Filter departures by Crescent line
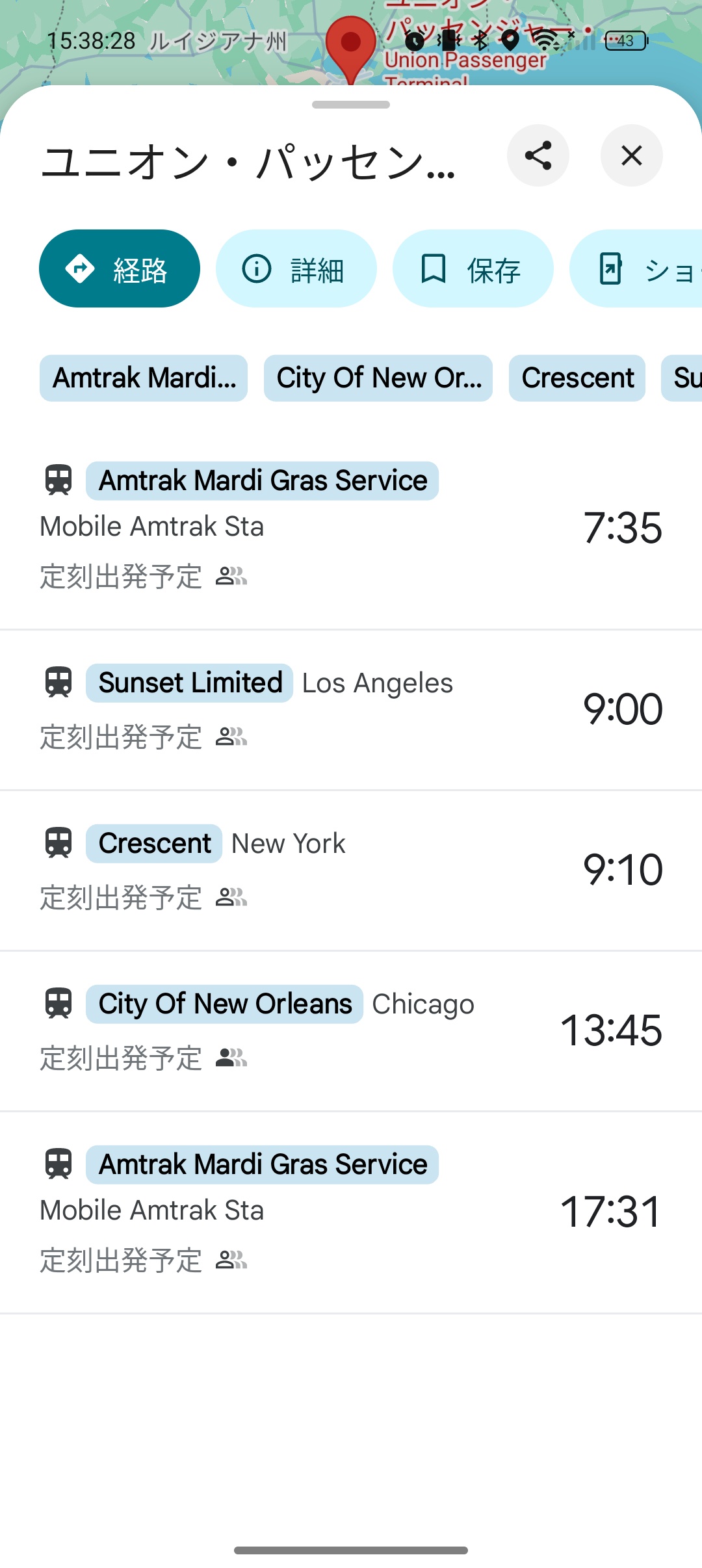 [x=577, y=378]
